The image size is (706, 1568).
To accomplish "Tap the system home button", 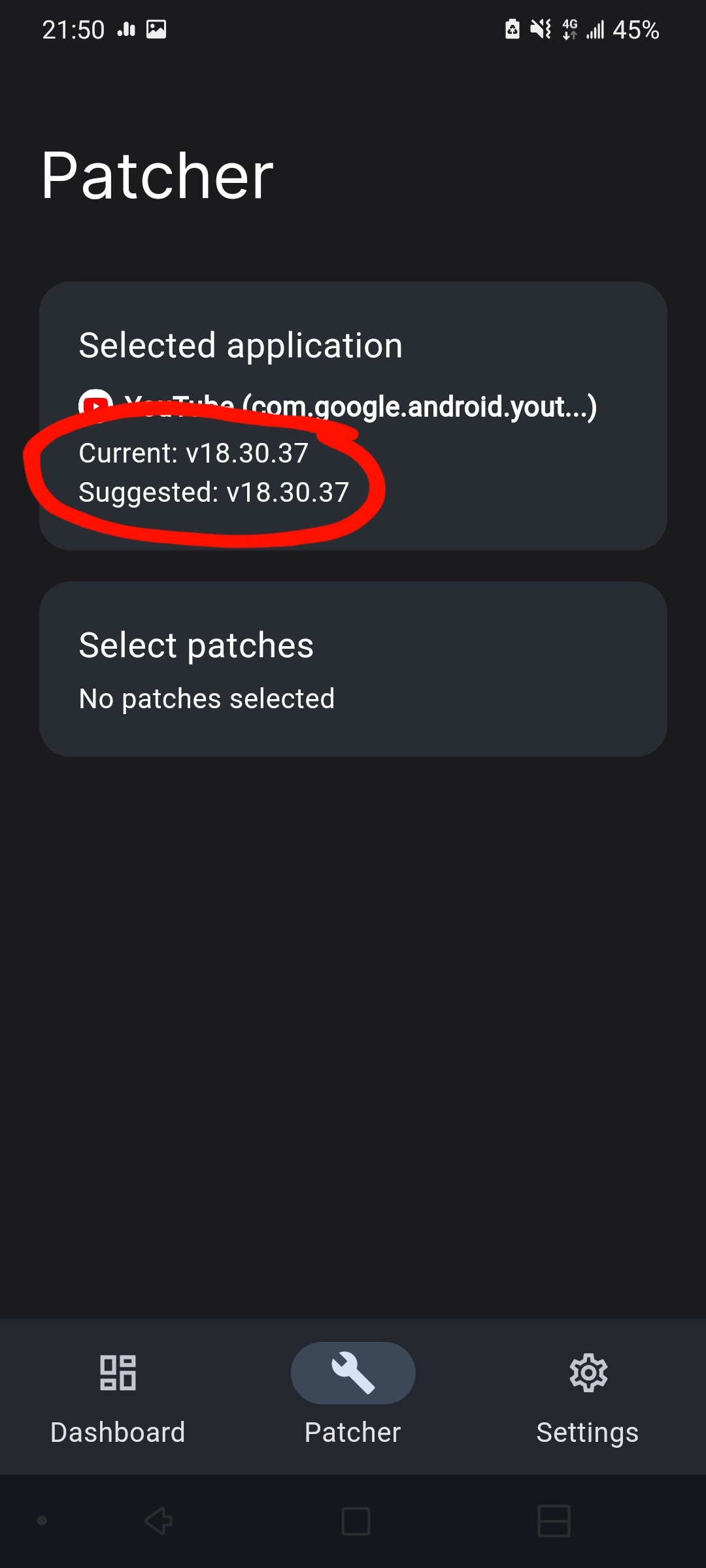I will click(356, 1521).
